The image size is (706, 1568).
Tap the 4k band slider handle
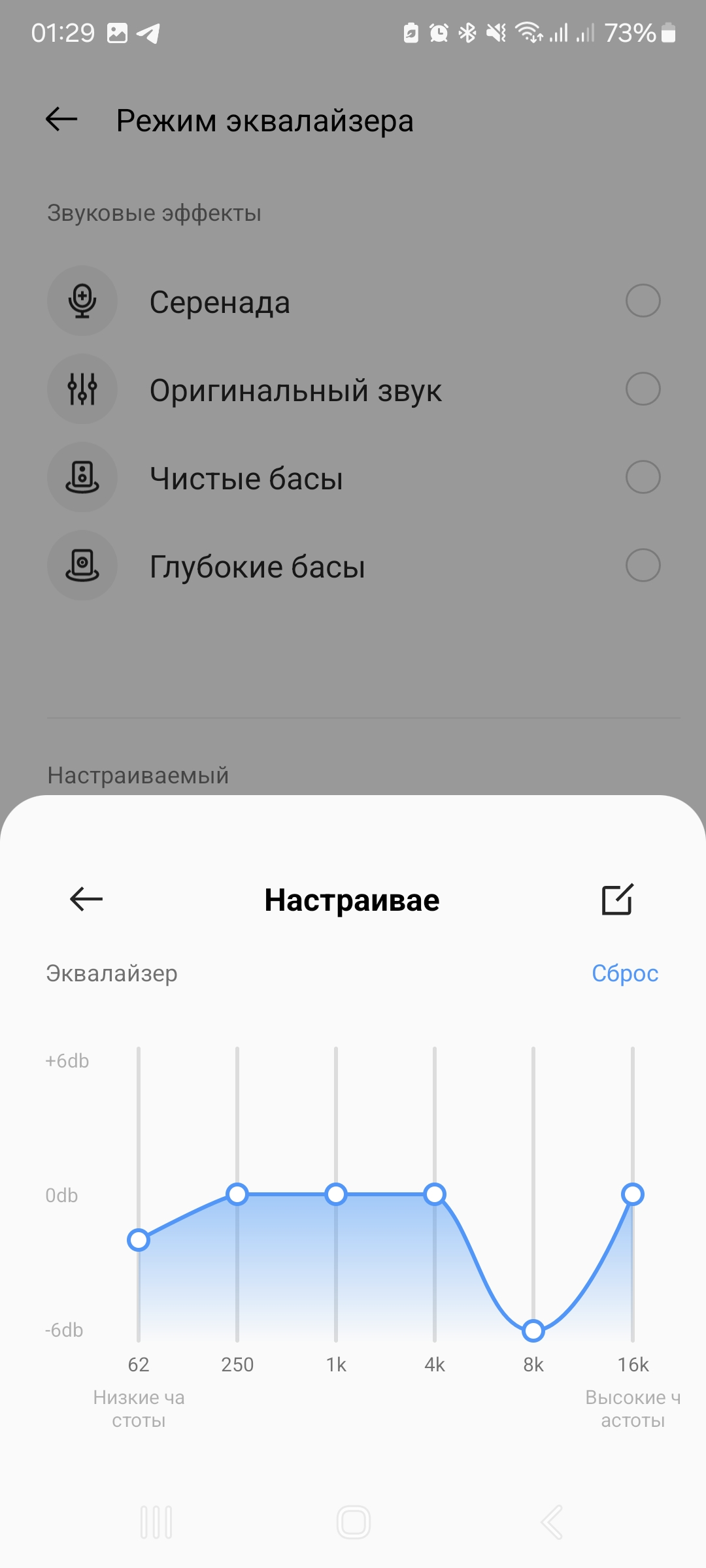(x=435, y=1194)
